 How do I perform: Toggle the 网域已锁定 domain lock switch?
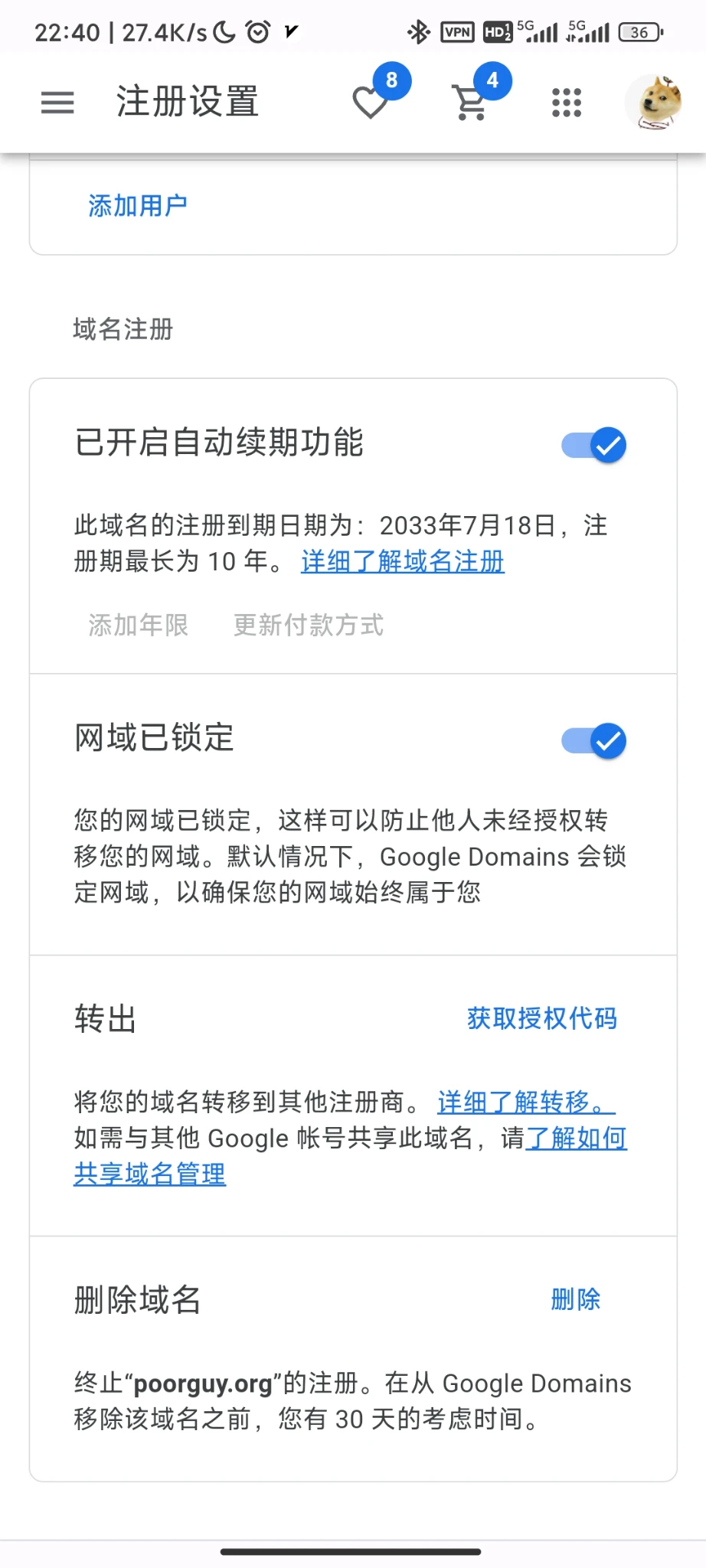[x=595, y=740]
